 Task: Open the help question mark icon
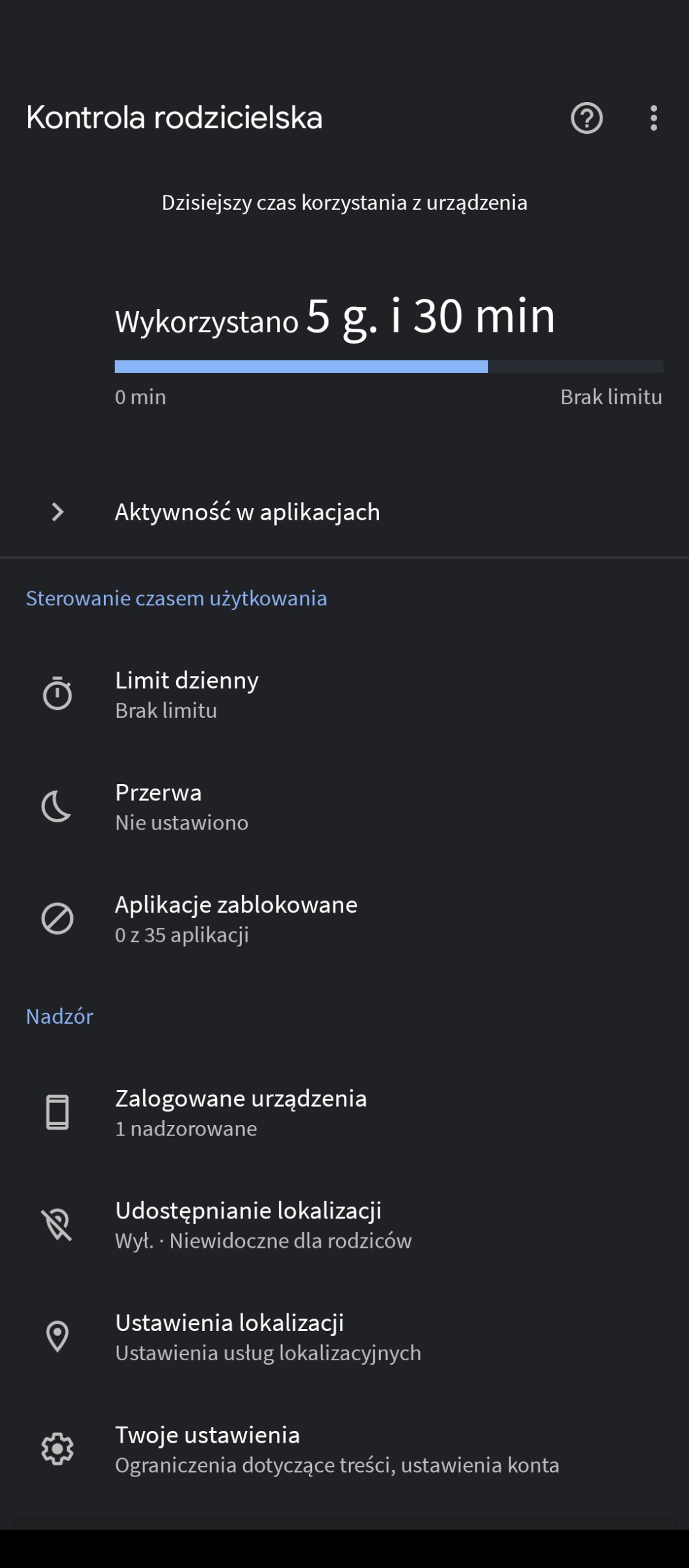point(586,118)
